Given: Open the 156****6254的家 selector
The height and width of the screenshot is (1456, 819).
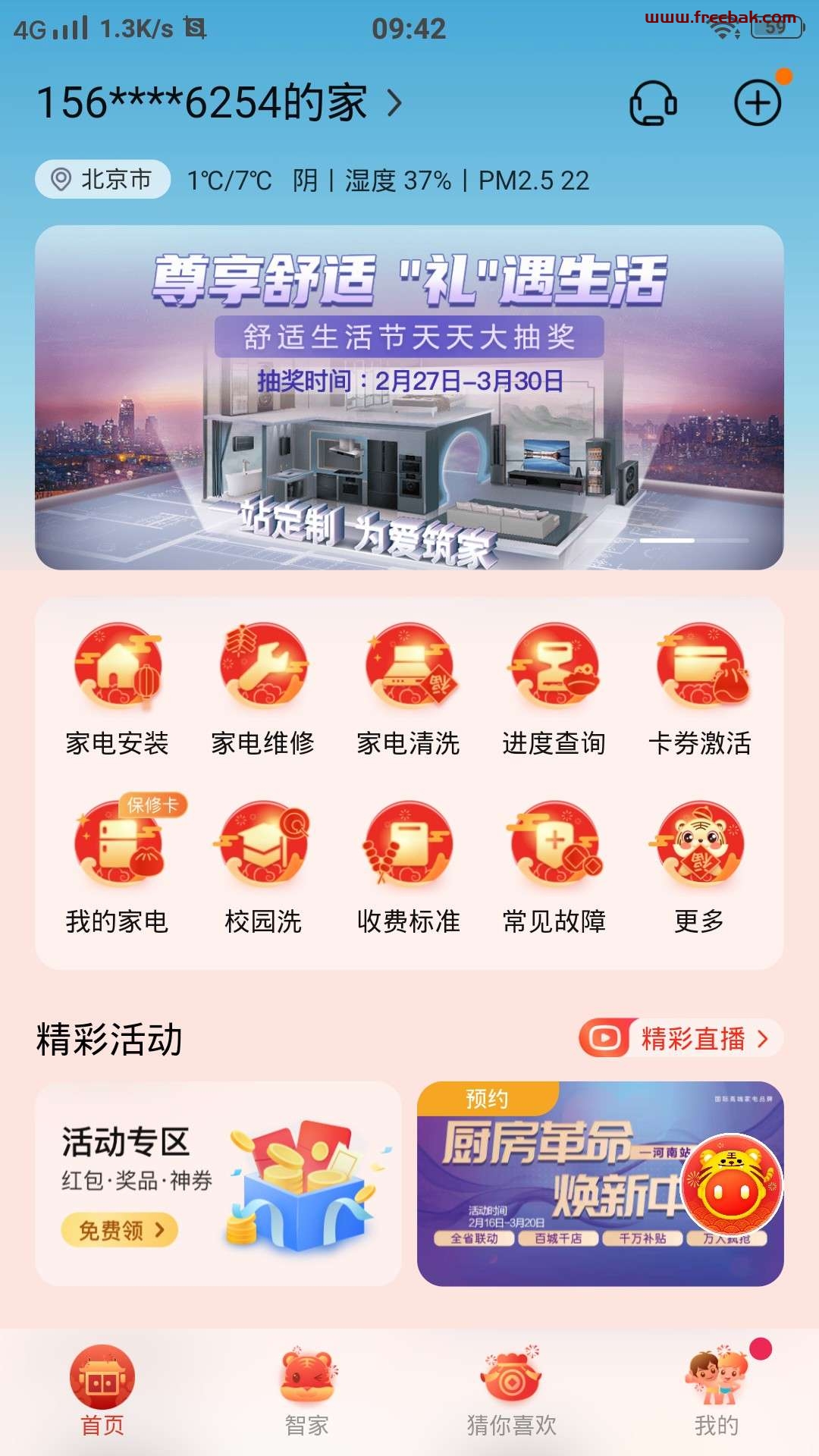Looking at the screenshot, I should pos(219,102).
